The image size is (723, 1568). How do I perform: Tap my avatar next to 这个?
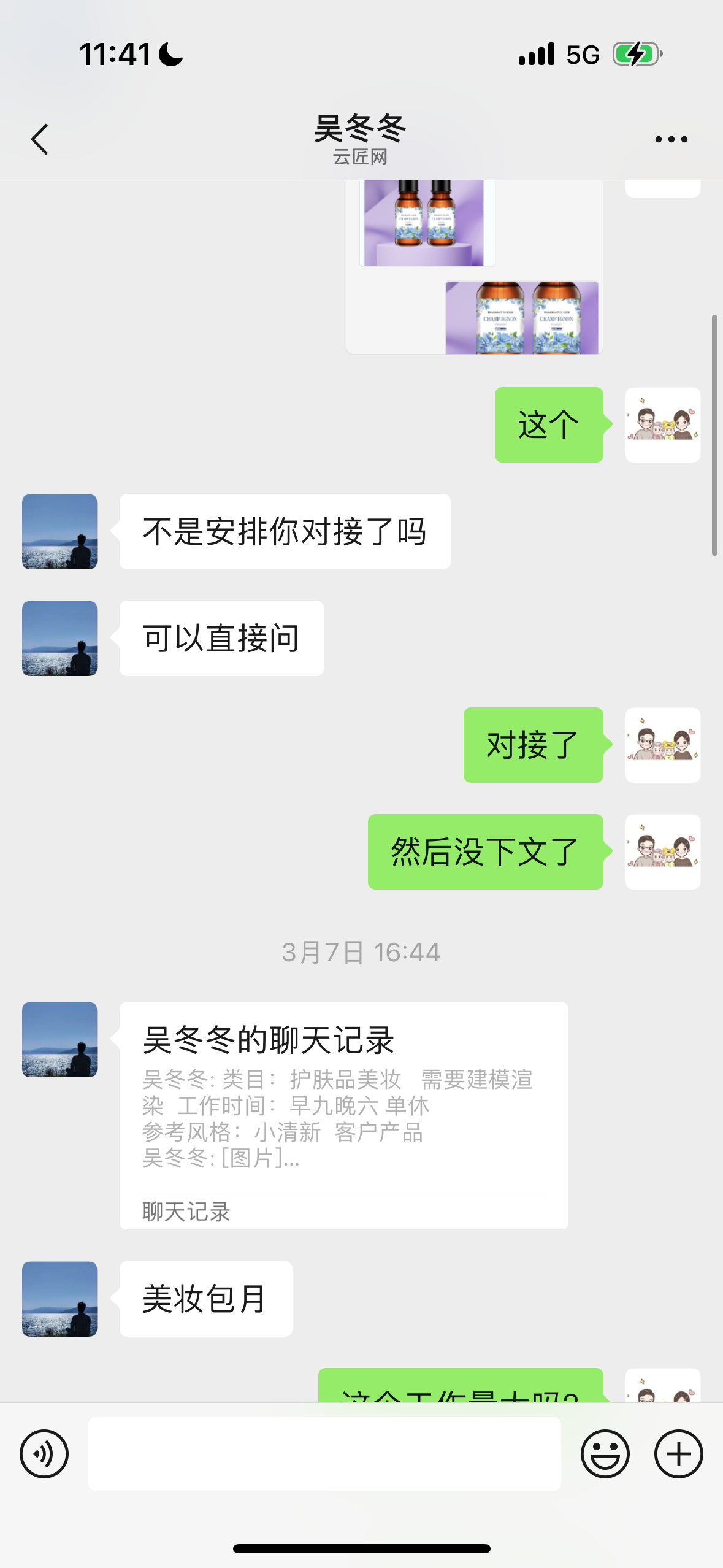(x=662, y=425)
